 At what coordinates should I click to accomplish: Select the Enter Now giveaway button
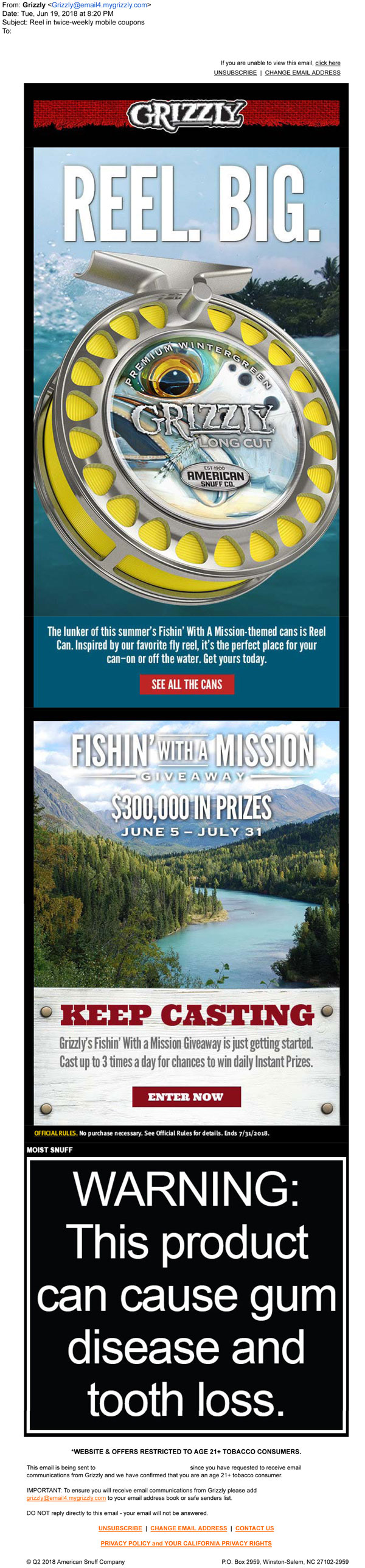[186, 1096]
